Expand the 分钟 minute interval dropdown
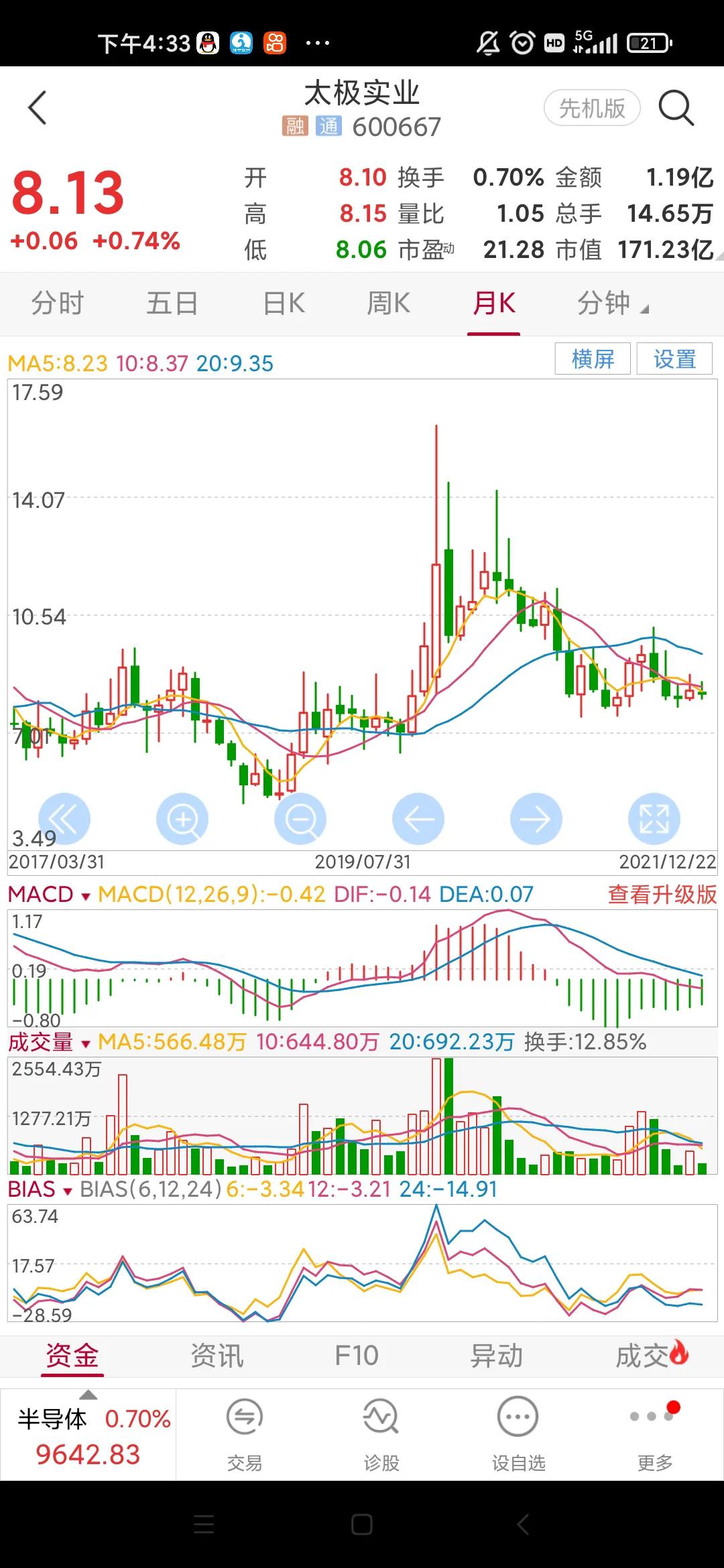724x1568 pixels. pos(611,304)
